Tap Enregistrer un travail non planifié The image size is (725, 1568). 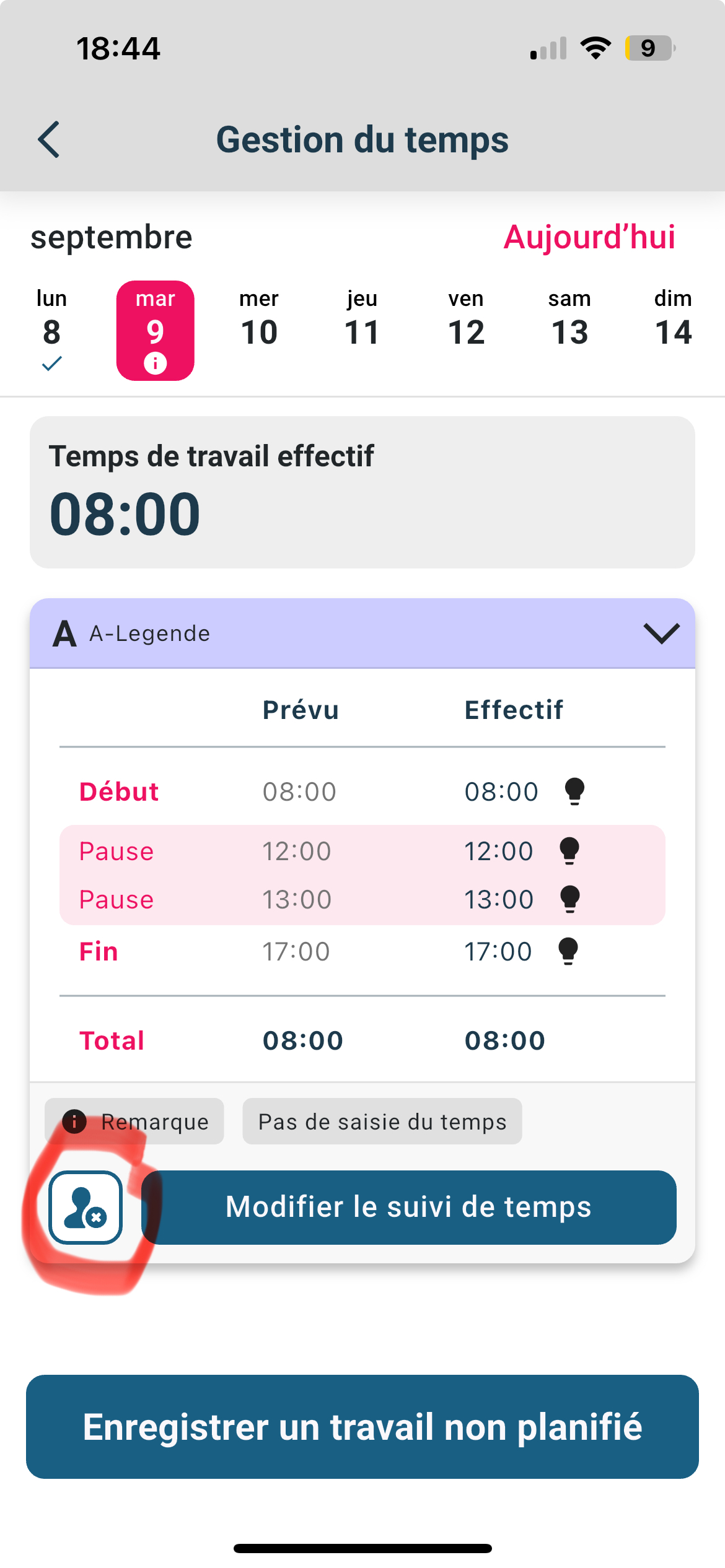click(x=362, y=1427)
